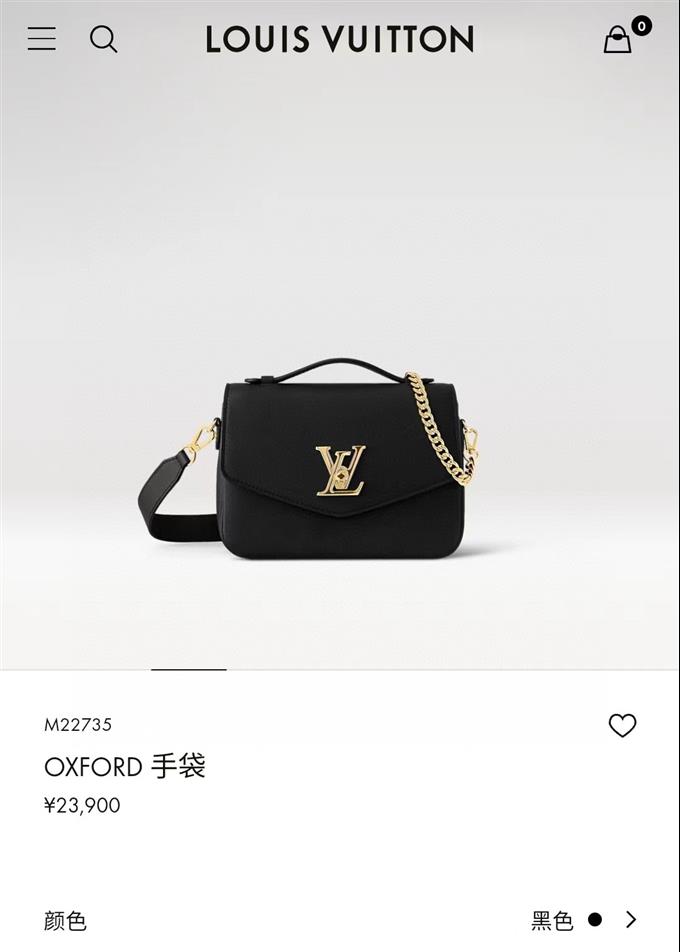The image size is (680, 952).
Task: Open the hamburger menu
Action: pos(42,39)
